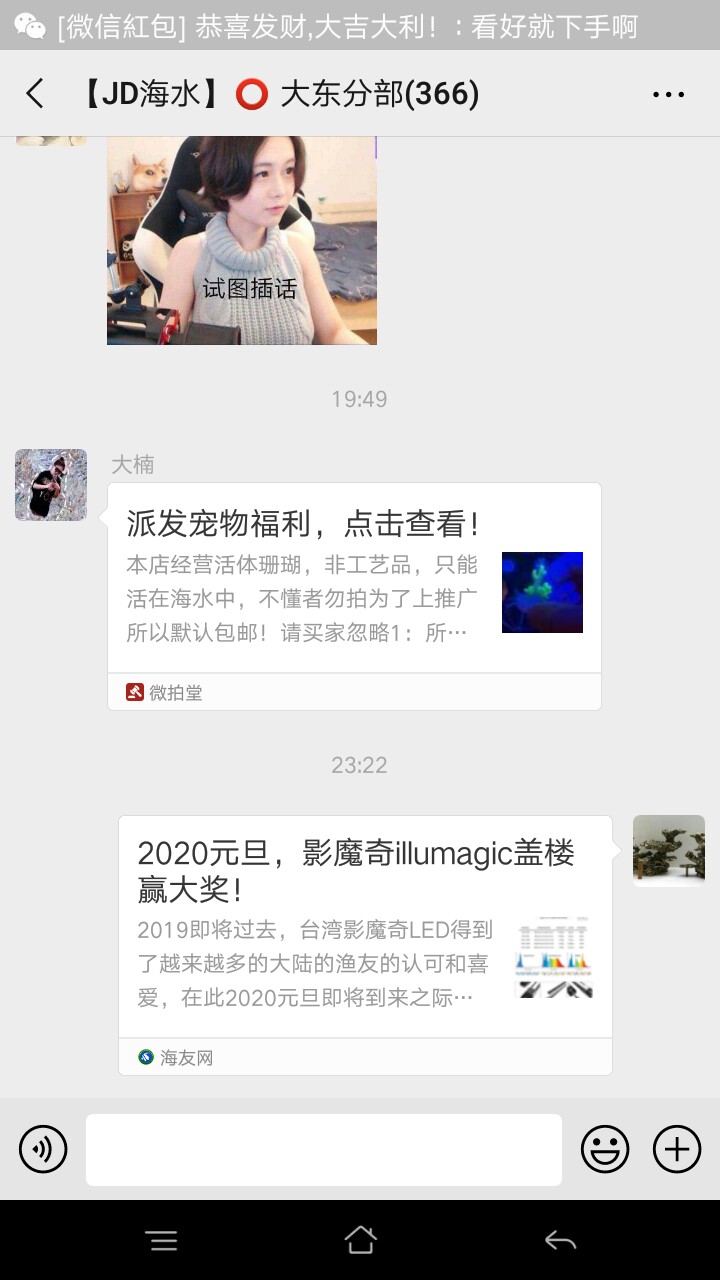The image size is (720, 1280).
Task: View the 试图插话 image message
Action: click(x=242, y=240)
